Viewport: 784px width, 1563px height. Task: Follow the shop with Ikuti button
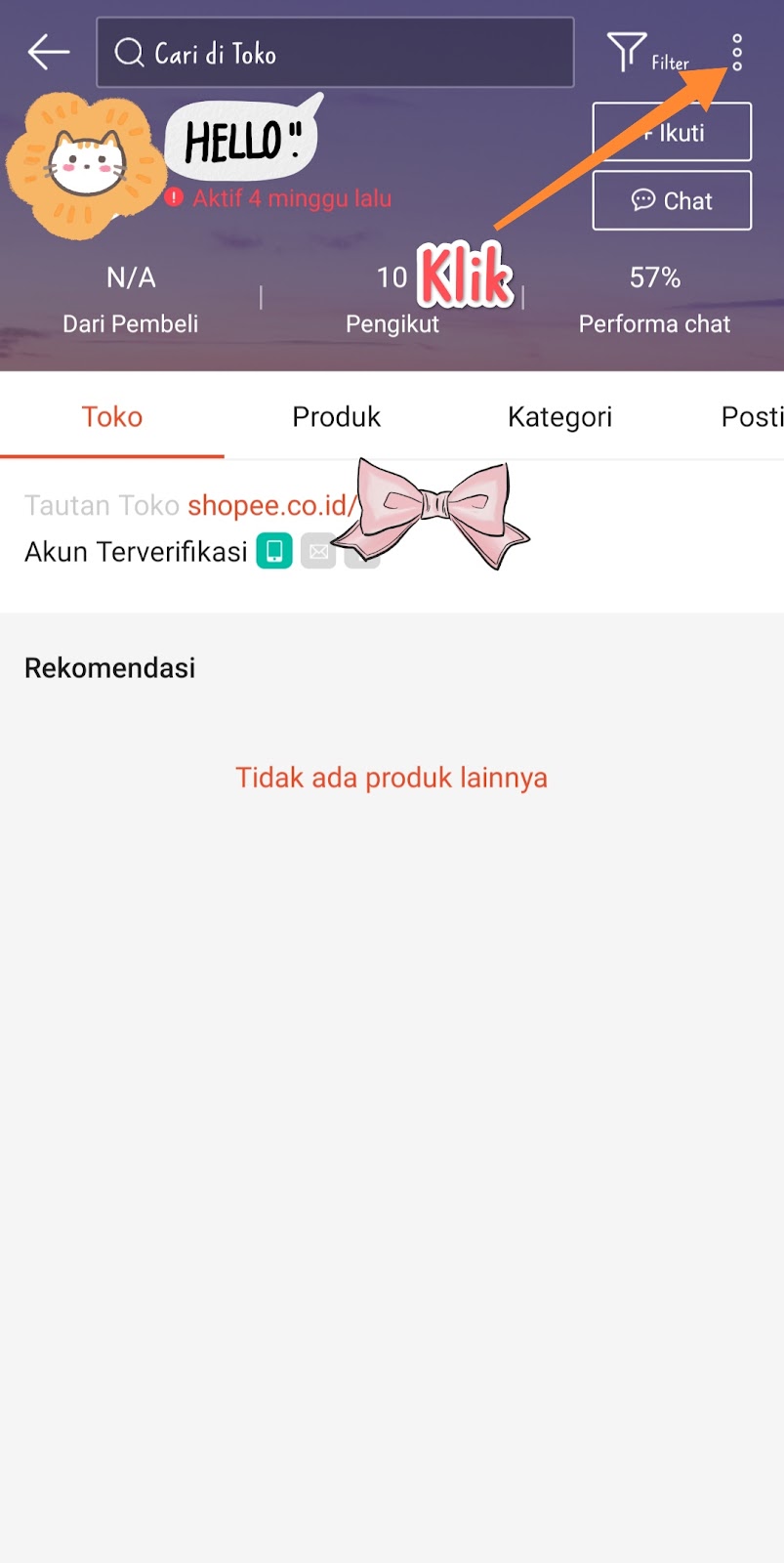672,132
